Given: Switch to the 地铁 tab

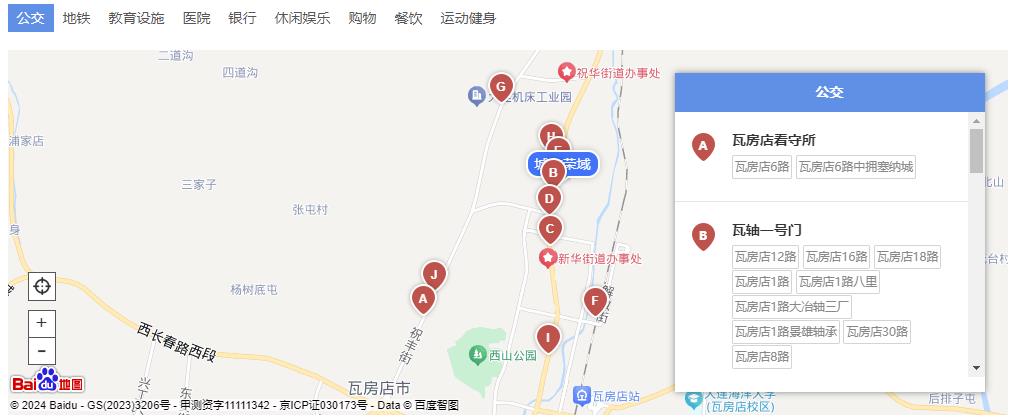Looking at the screenshot, I should click(76, 18).
